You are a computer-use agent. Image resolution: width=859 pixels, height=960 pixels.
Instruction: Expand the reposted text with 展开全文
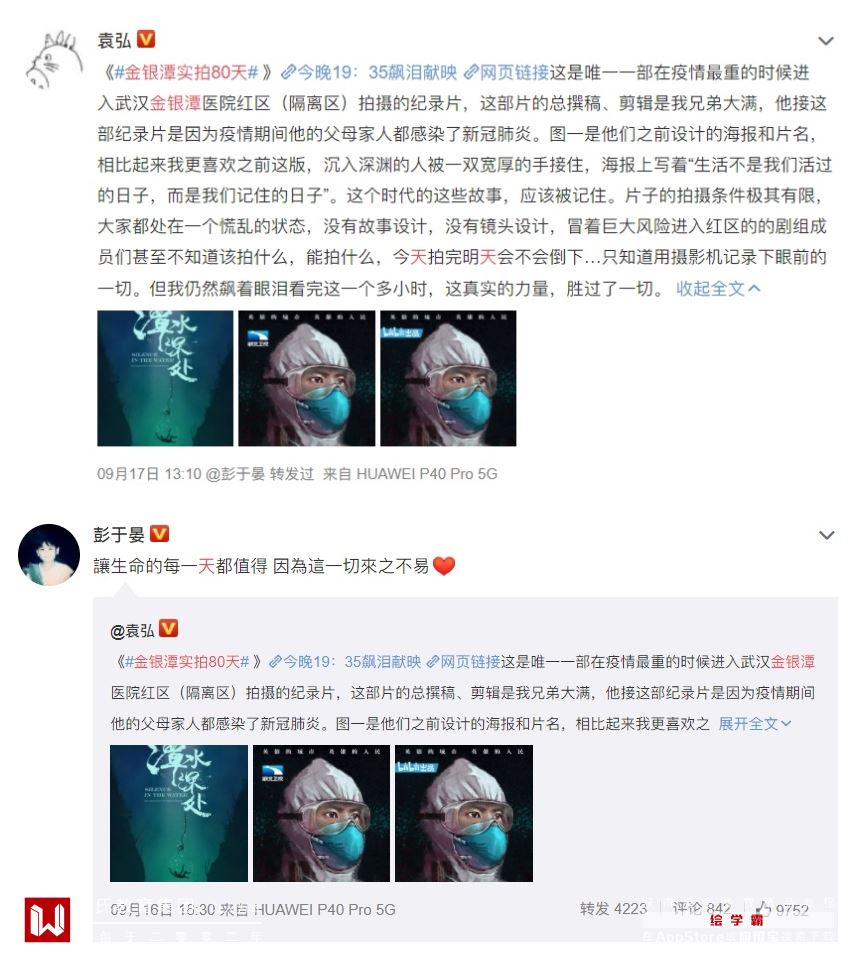(x=755, y=723)
